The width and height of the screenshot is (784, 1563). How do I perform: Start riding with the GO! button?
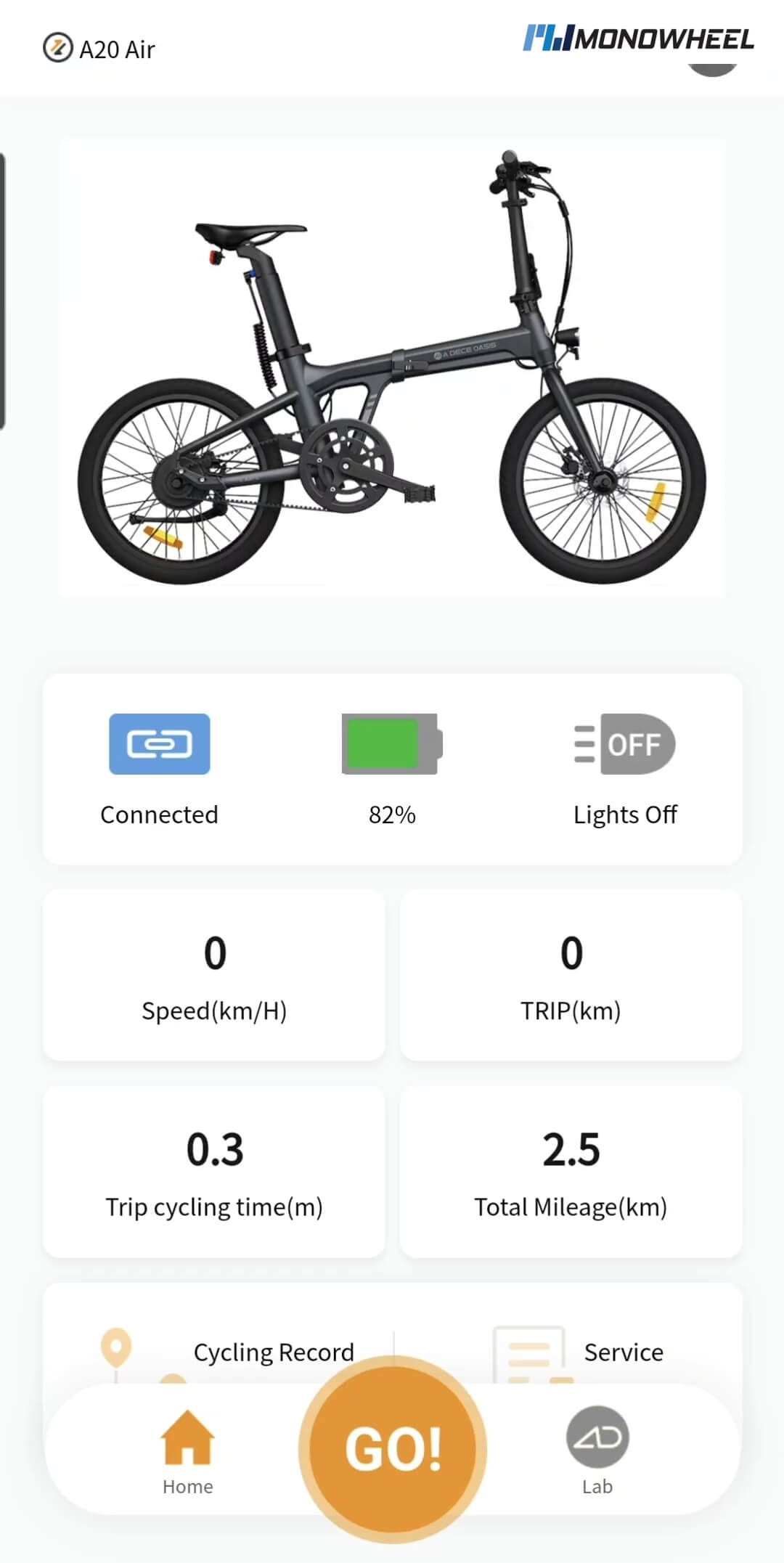[393, 1449]
